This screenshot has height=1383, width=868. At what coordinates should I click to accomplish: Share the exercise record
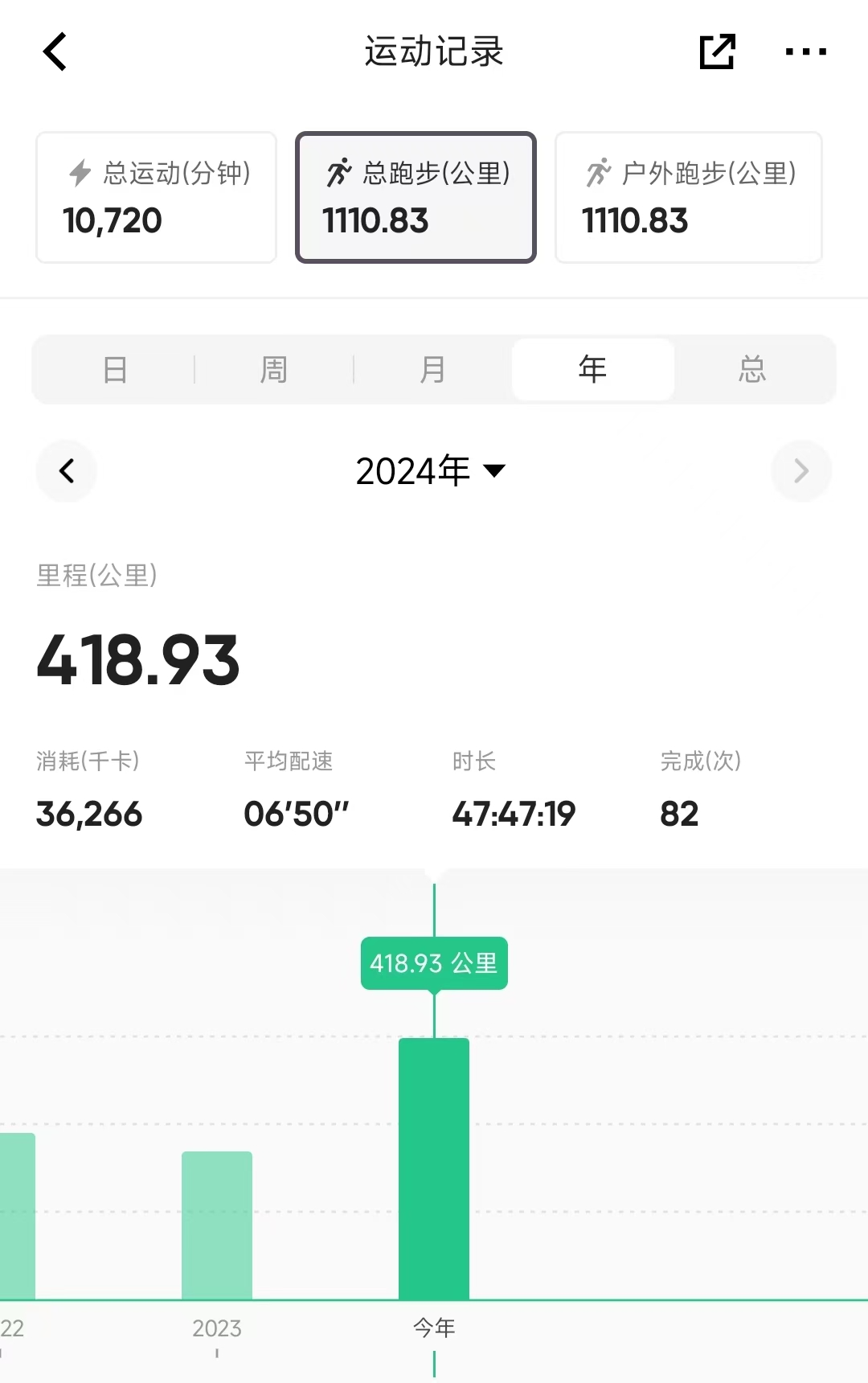[717, 52]
